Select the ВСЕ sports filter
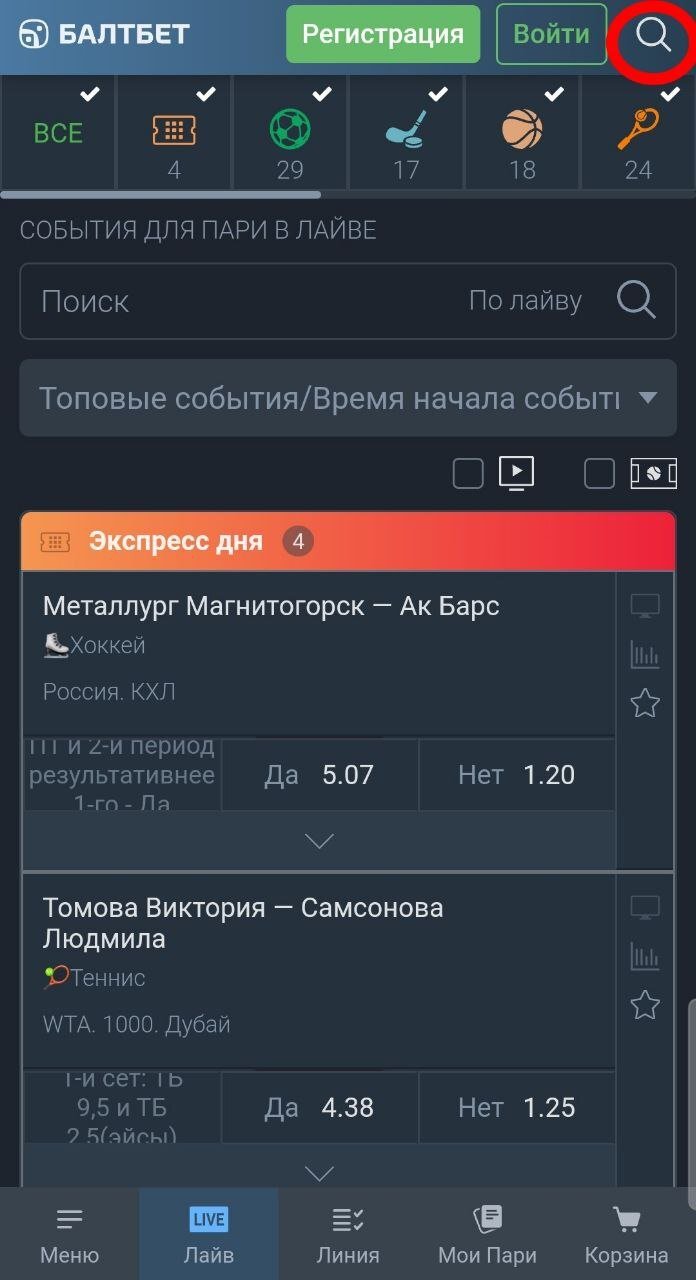This screenshot has width=696, height=1280. click(58, 133)
